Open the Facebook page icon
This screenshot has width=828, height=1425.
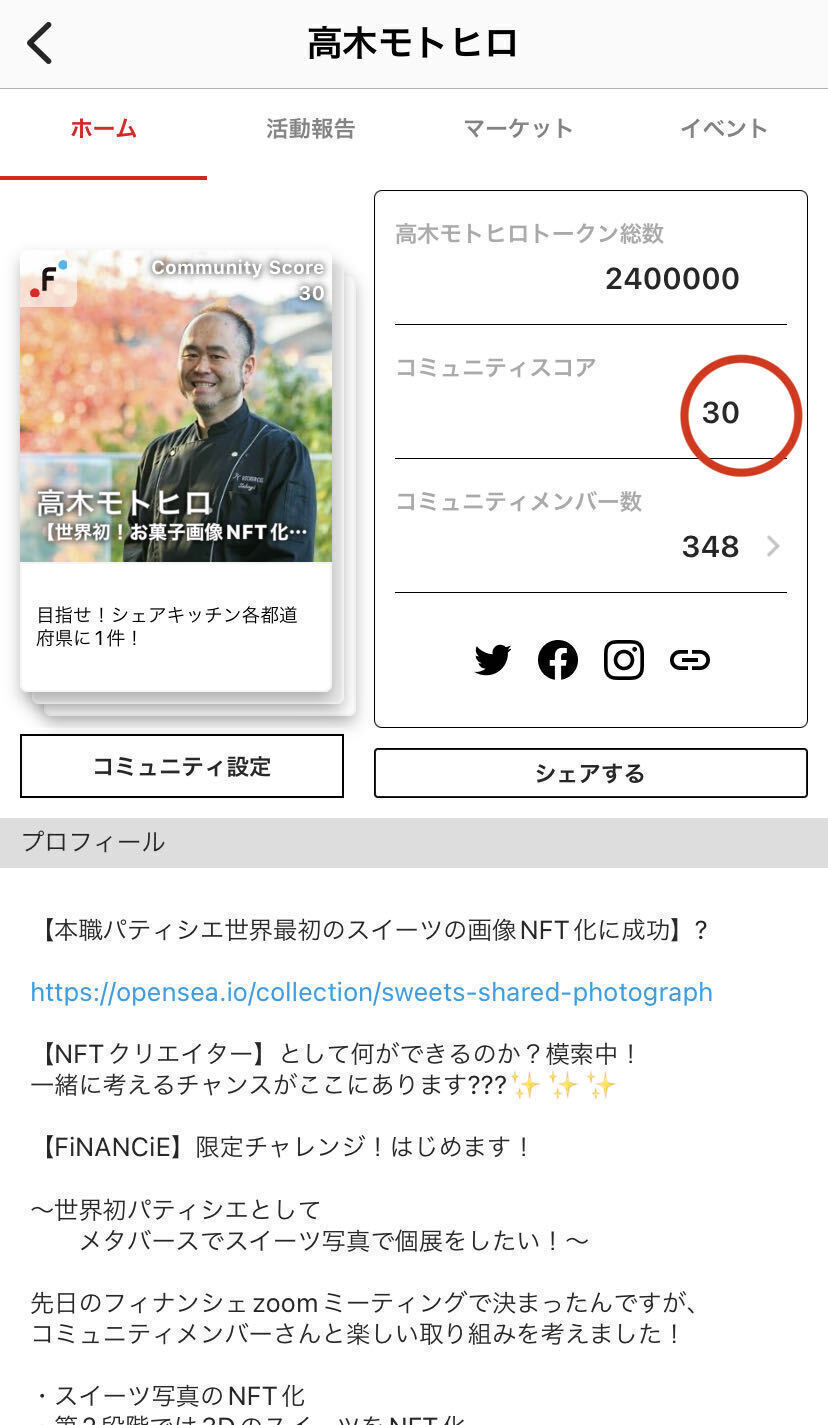click(x=558, y=660)
